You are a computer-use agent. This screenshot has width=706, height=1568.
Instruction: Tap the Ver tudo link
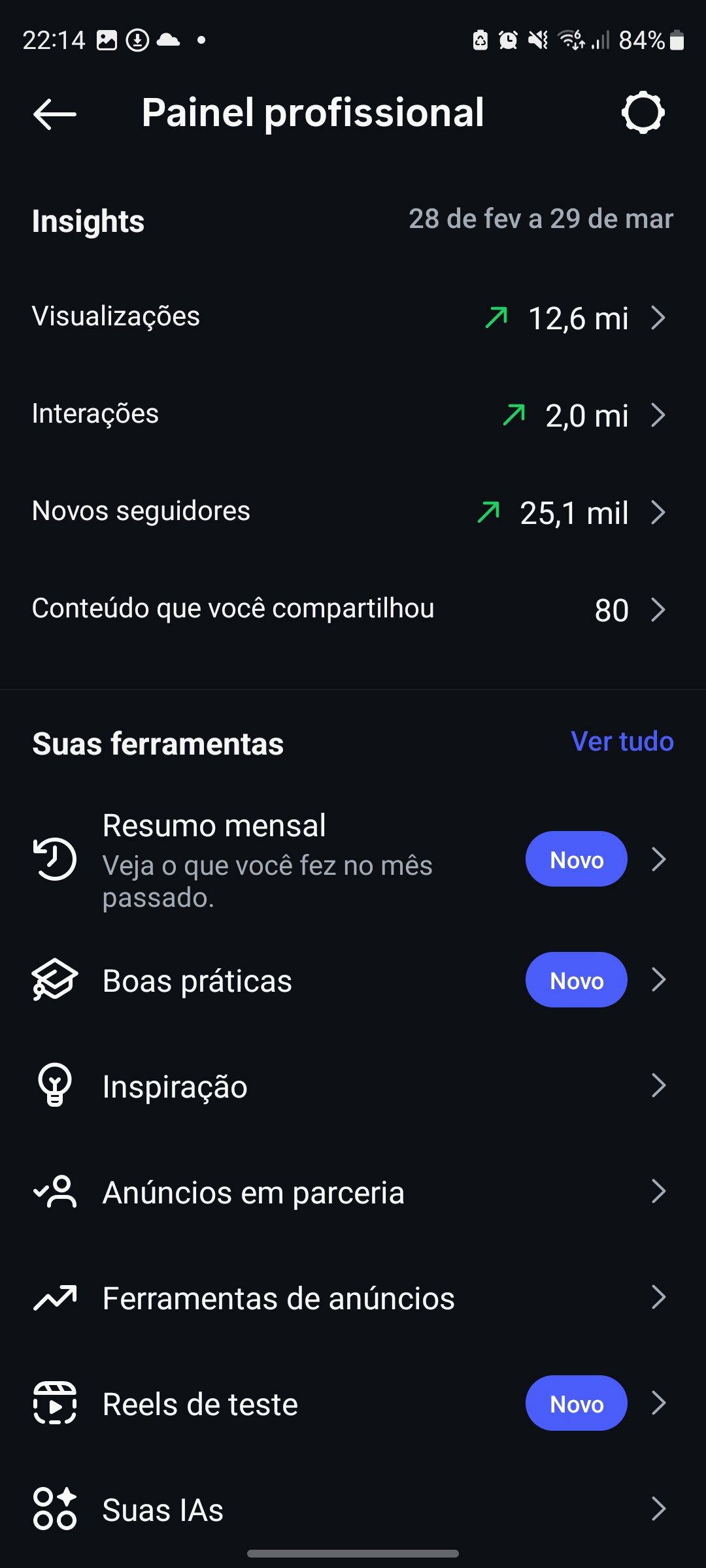pos(622,742)
